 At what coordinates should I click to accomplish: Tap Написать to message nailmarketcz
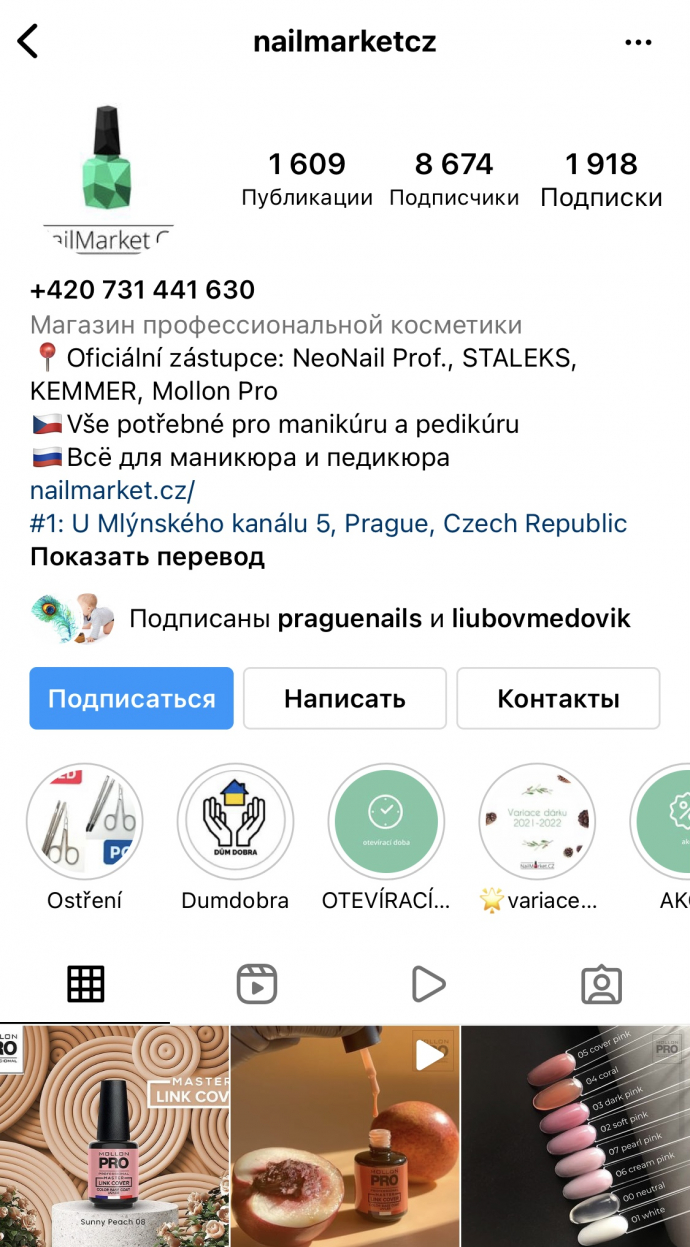[x=345, y=698]
